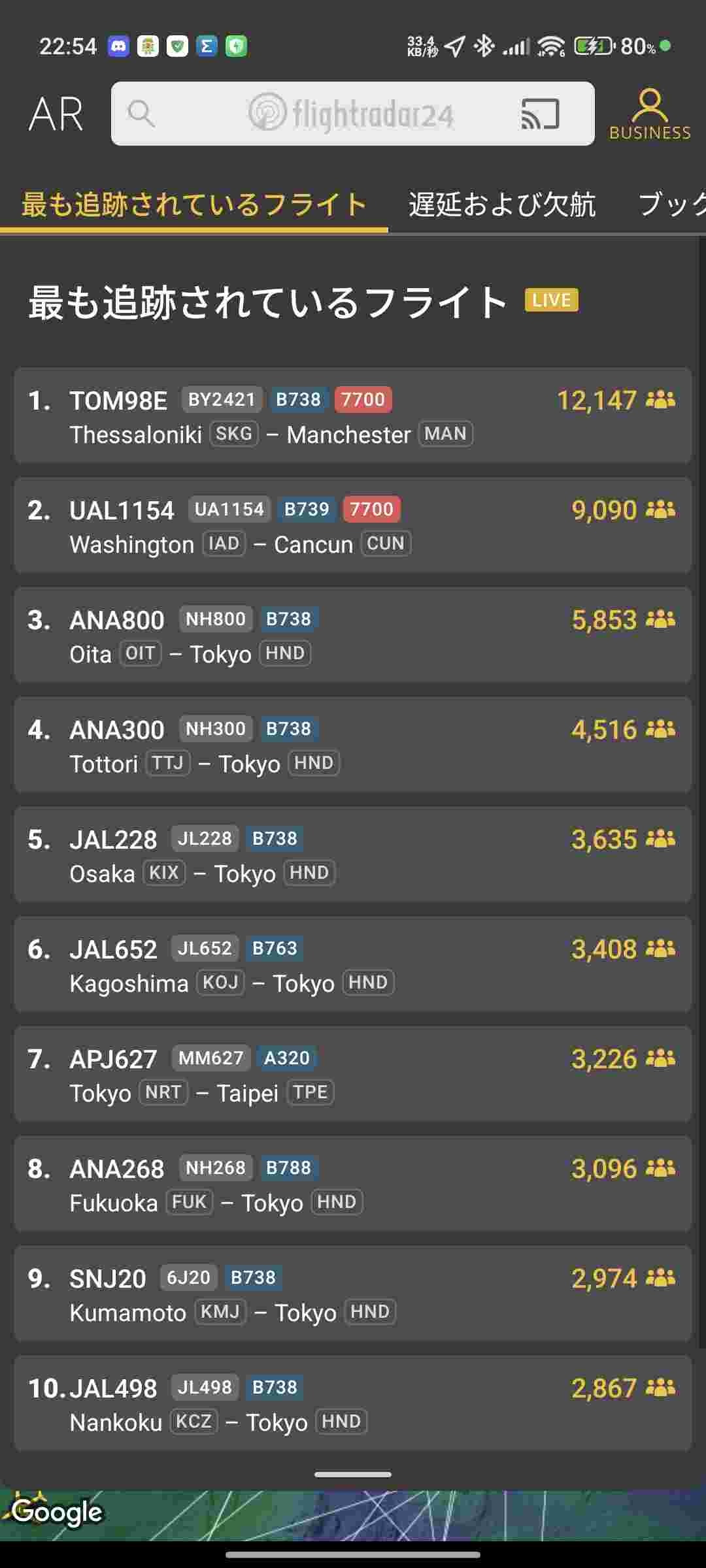The height and width of the screenshot is (1568, 706).
Task: Show flight SNJ20 from Kumamoto
Action: pyautogui.click(x=353, y=1294)
